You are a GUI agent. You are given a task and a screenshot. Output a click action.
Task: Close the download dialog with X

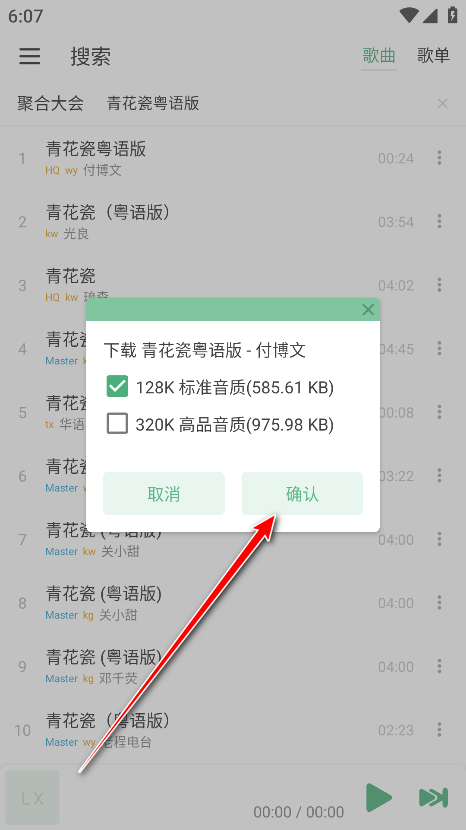tap(368, 310)
